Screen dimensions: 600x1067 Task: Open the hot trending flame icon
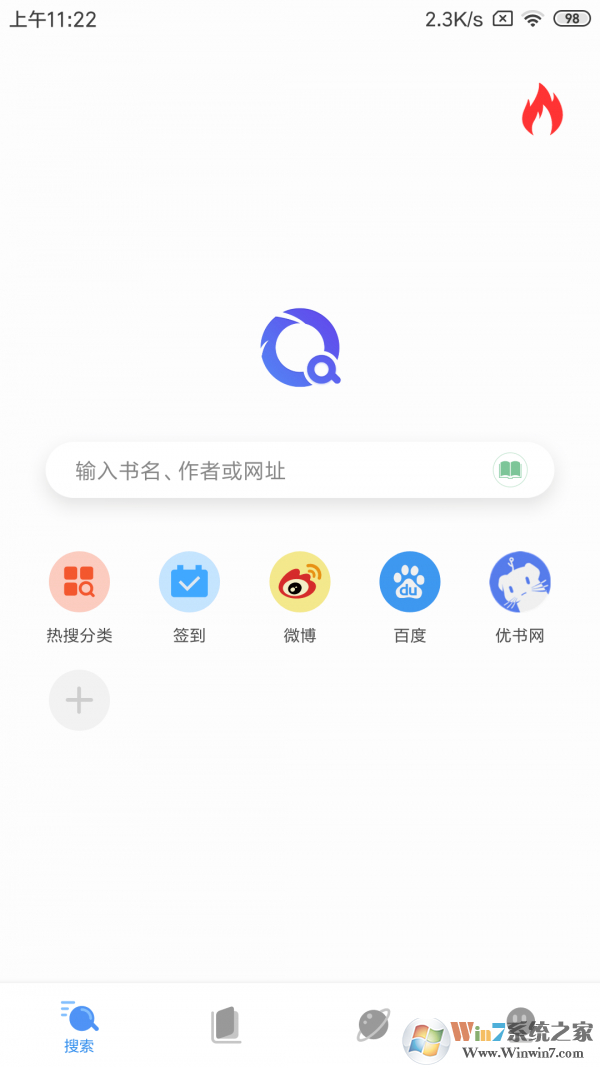[542, 110]
